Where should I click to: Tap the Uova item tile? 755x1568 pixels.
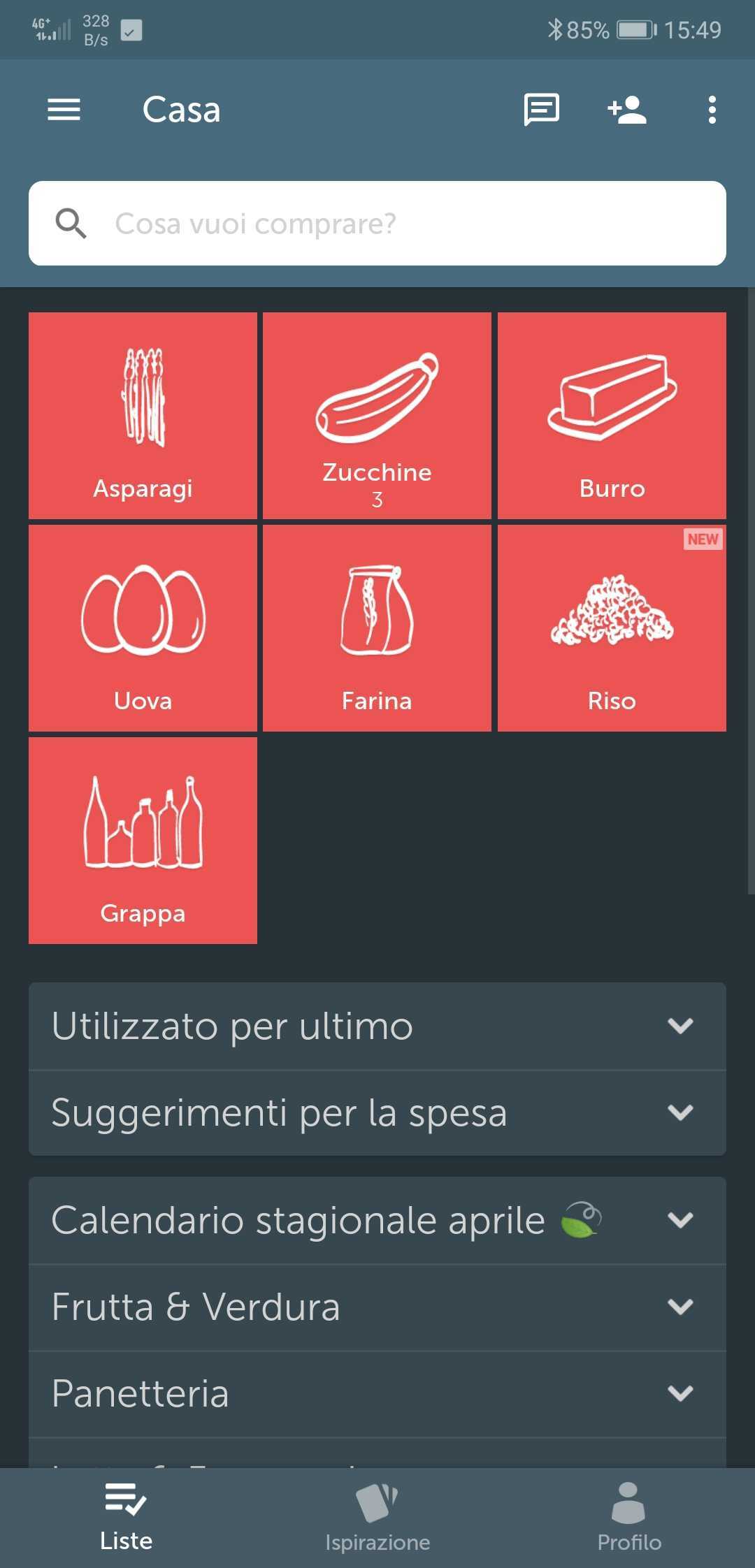[143, 628]
